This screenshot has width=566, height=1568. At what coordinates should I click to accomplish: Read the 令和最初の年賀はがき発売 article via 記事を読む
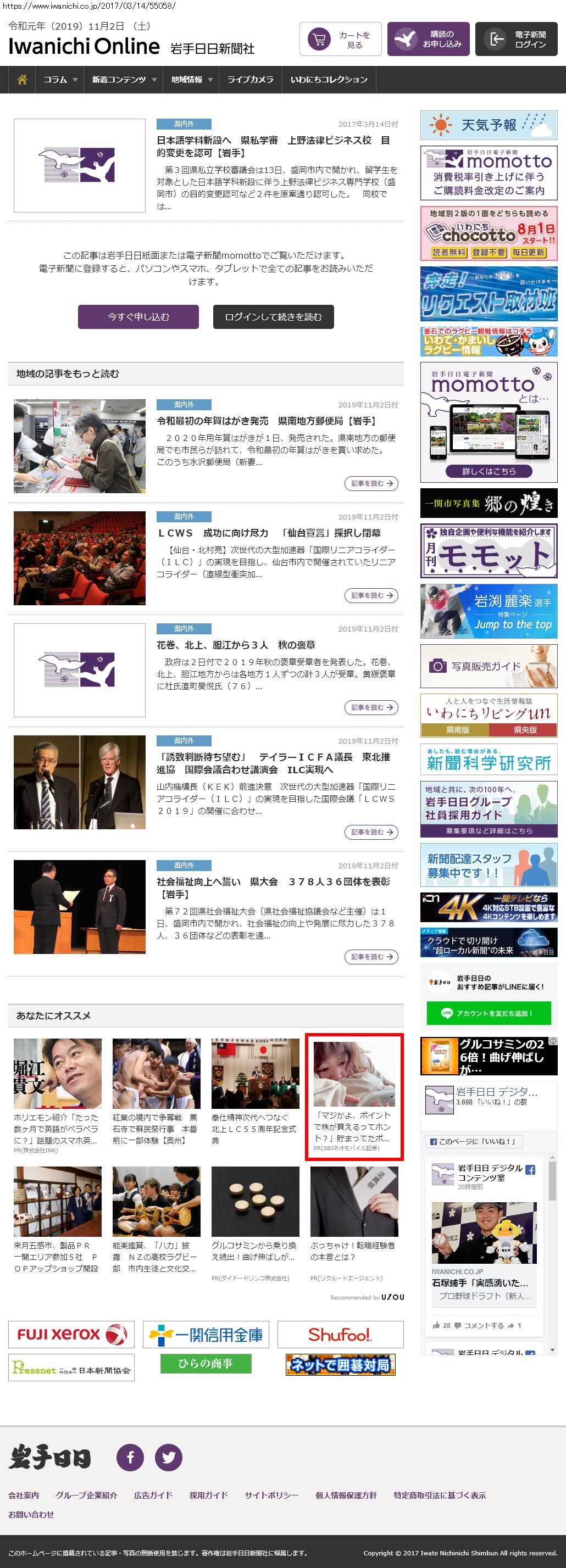[x=371, y=483]
